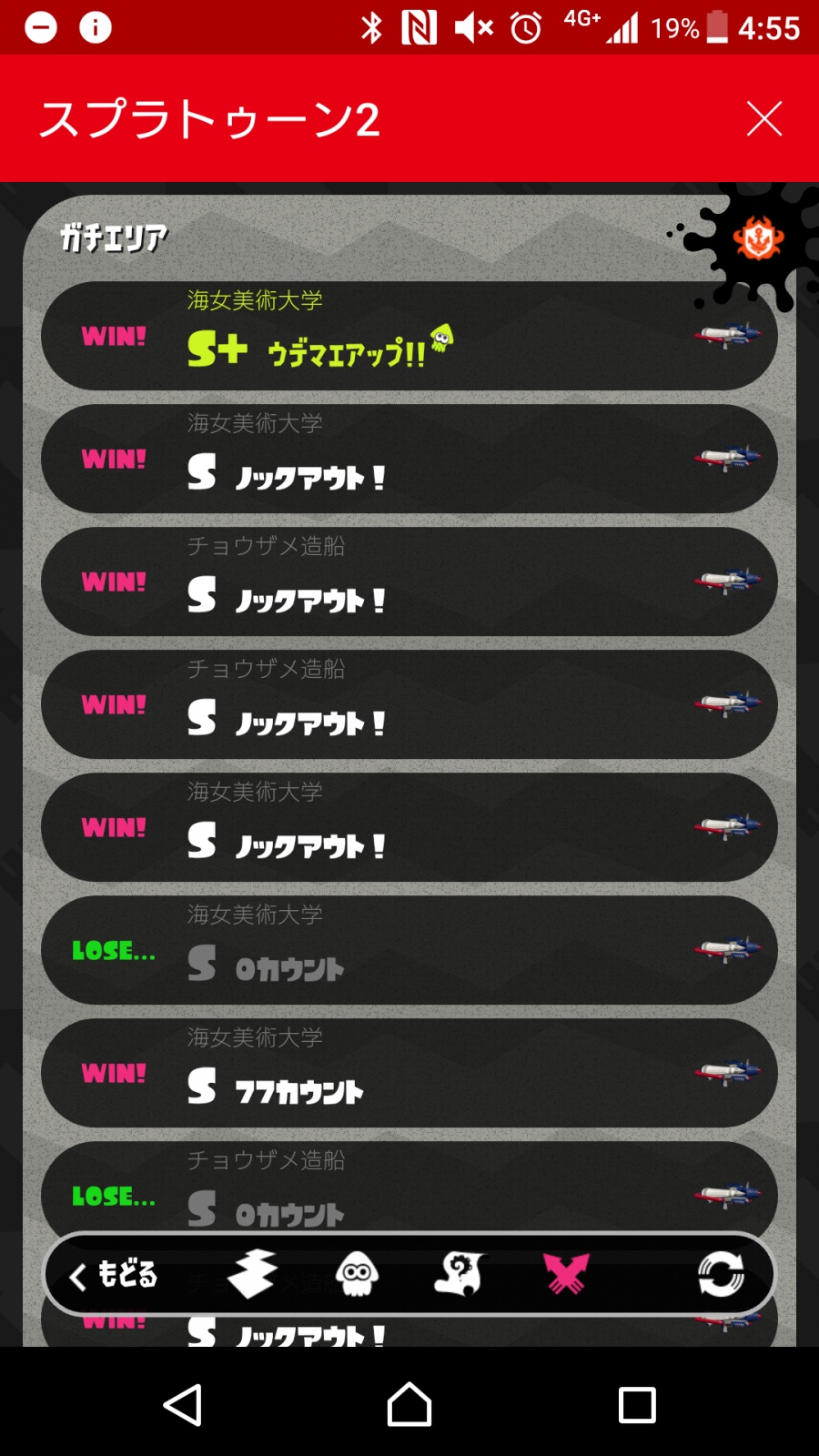Viewport: 819px width, 1456px height.
Task: Open the S+ ウデマエアップ!! win battle
Action: pos(409,336)
